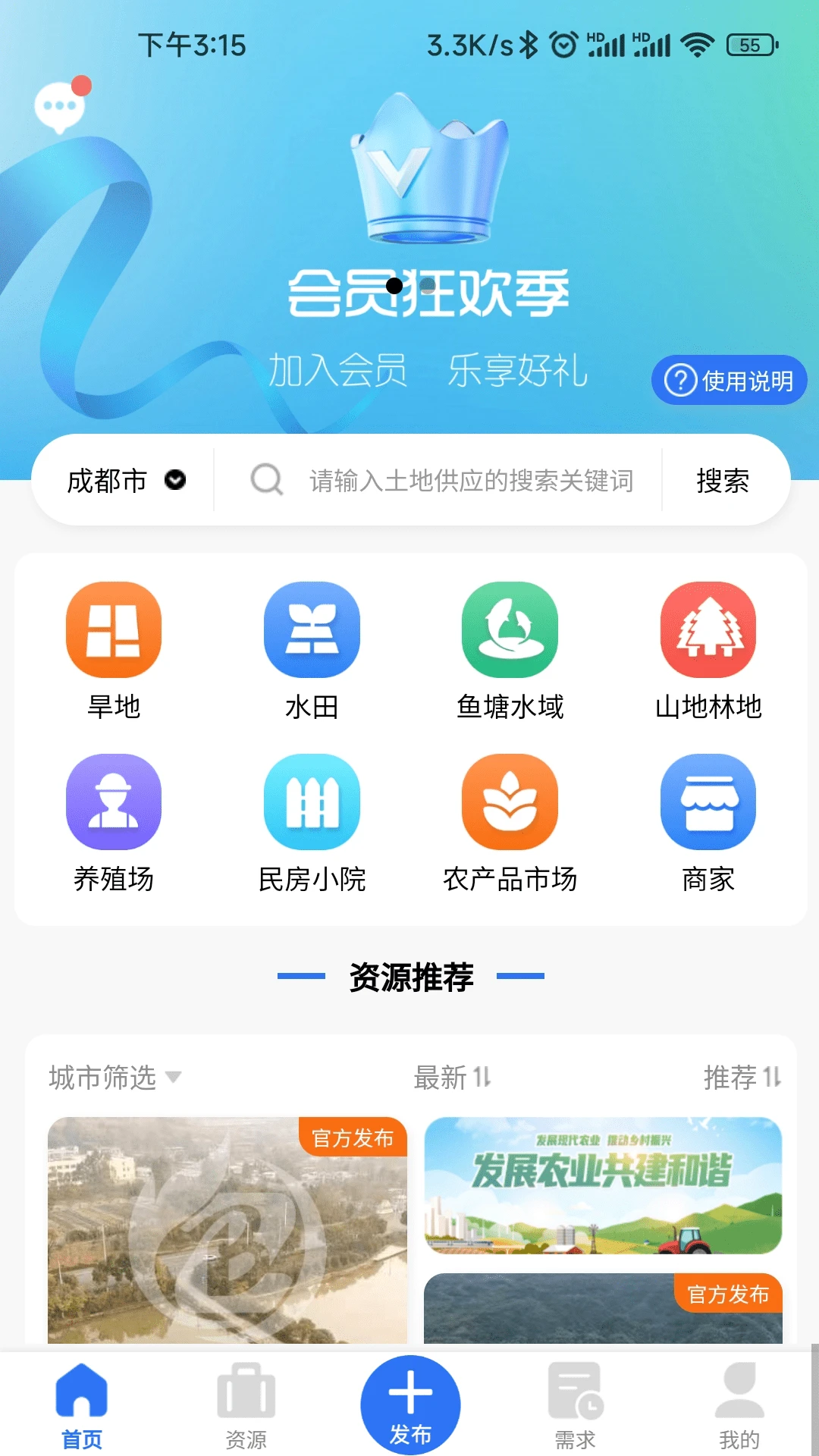This screenshot has height=1456, width=819.
Task: Tap the 民房小院 fence icon
Action: (311, 803)
